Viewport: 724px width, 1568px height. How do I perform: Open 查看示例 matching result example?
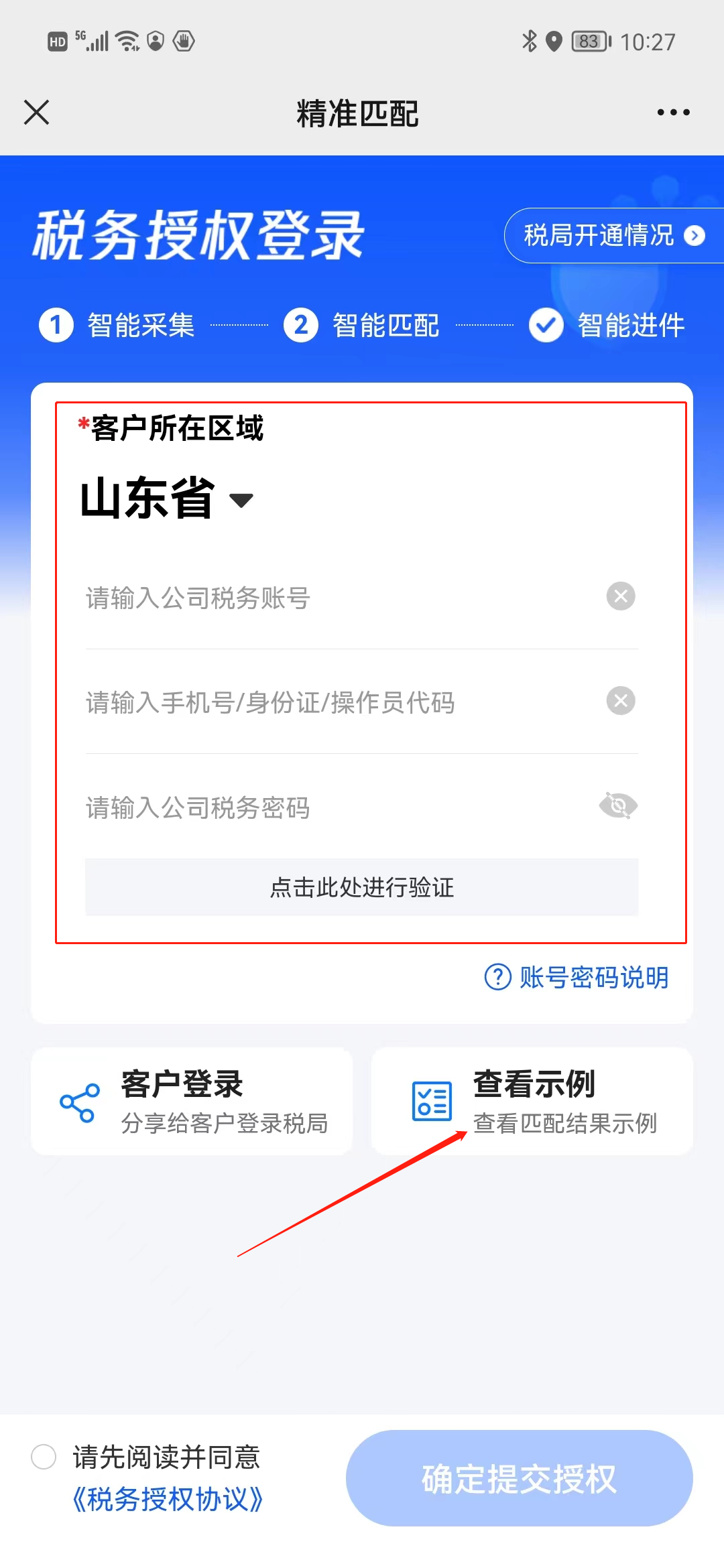pyautogui.click(x=532, y=1102)
